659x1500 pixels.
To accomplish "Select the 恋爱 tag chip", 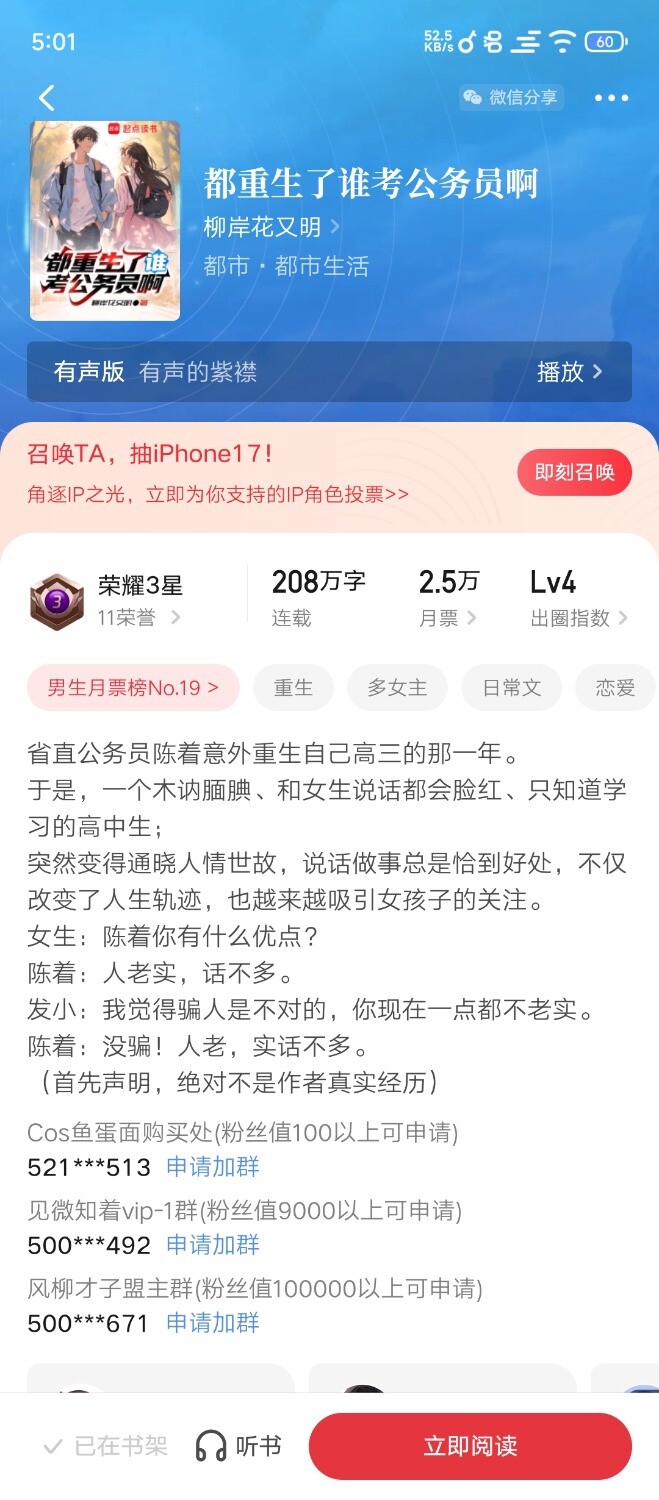I will (615, 688).
